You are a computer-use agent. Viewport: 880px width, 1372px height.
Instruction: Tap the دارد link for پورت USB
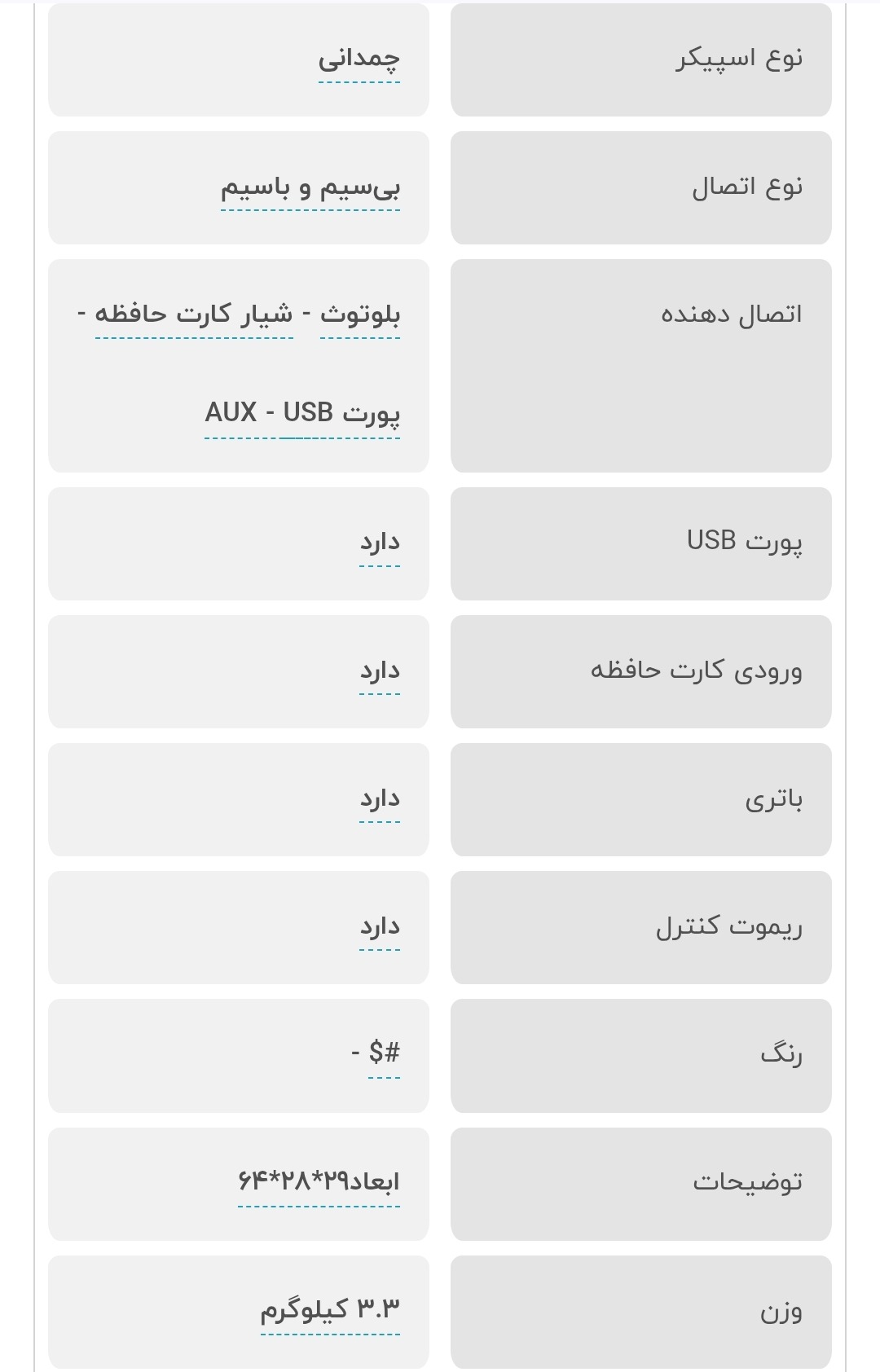380,543
